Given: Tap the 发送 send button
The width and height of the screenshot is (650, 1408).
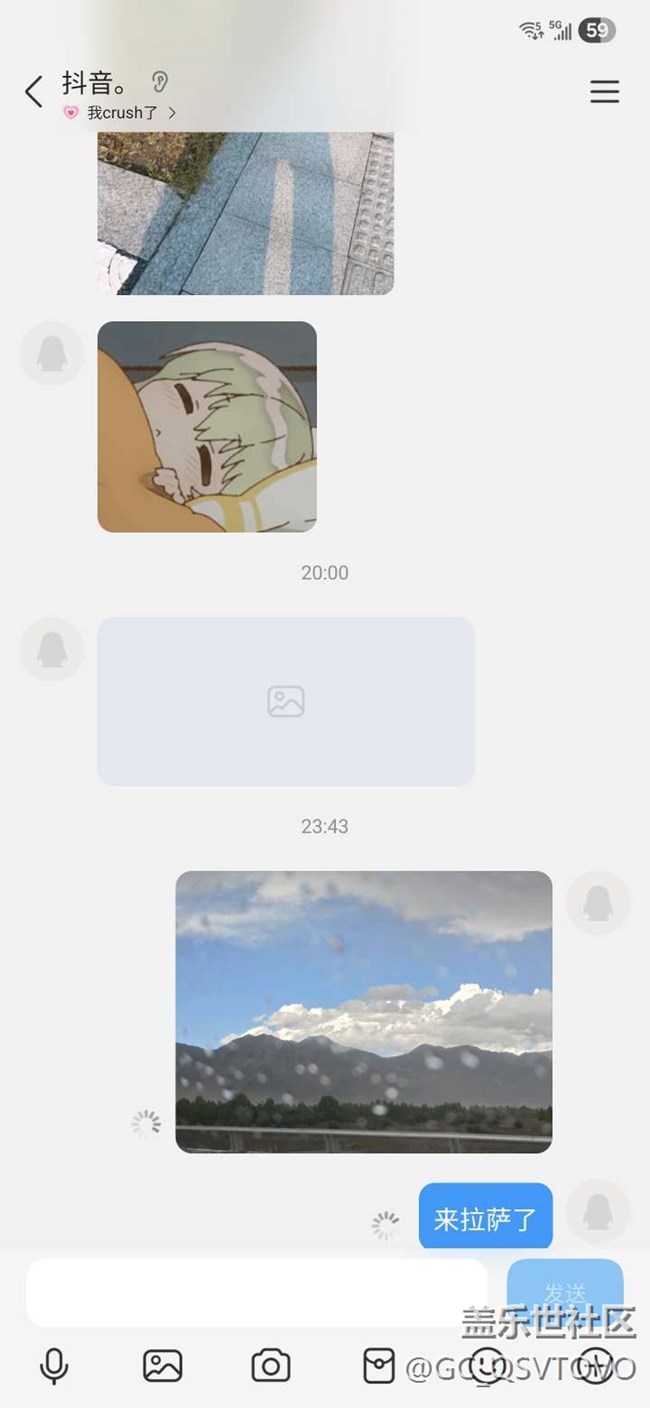Looking at the screenshot, I should click(565, 1292).
